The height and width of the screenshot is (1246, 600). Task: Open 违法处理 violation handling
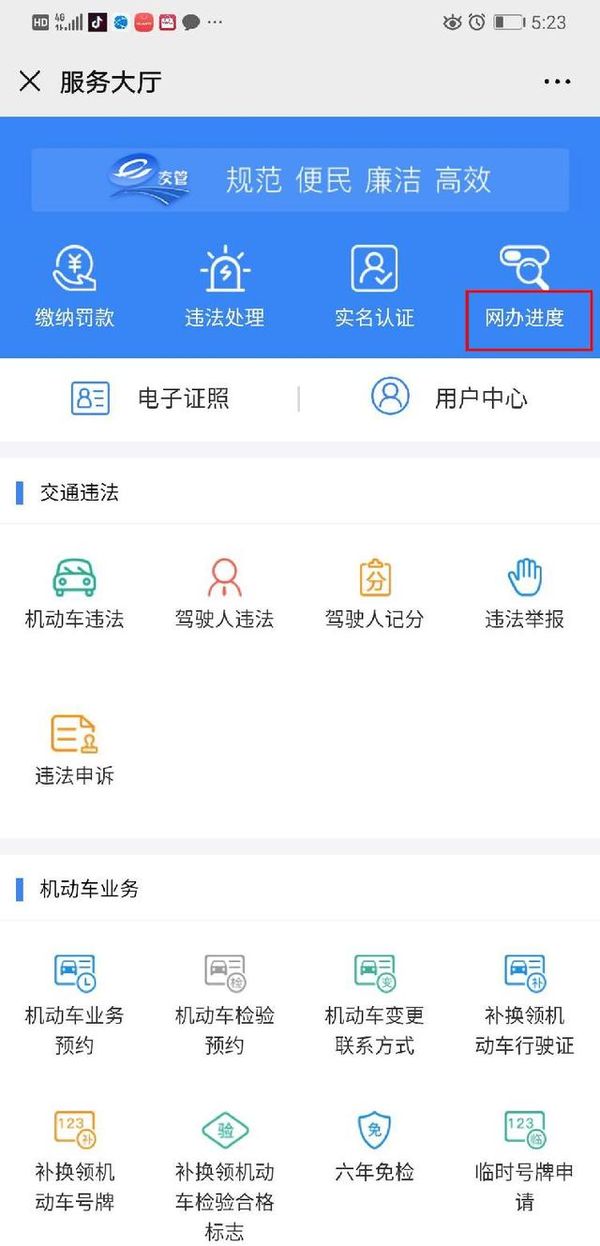pos(225,288)
